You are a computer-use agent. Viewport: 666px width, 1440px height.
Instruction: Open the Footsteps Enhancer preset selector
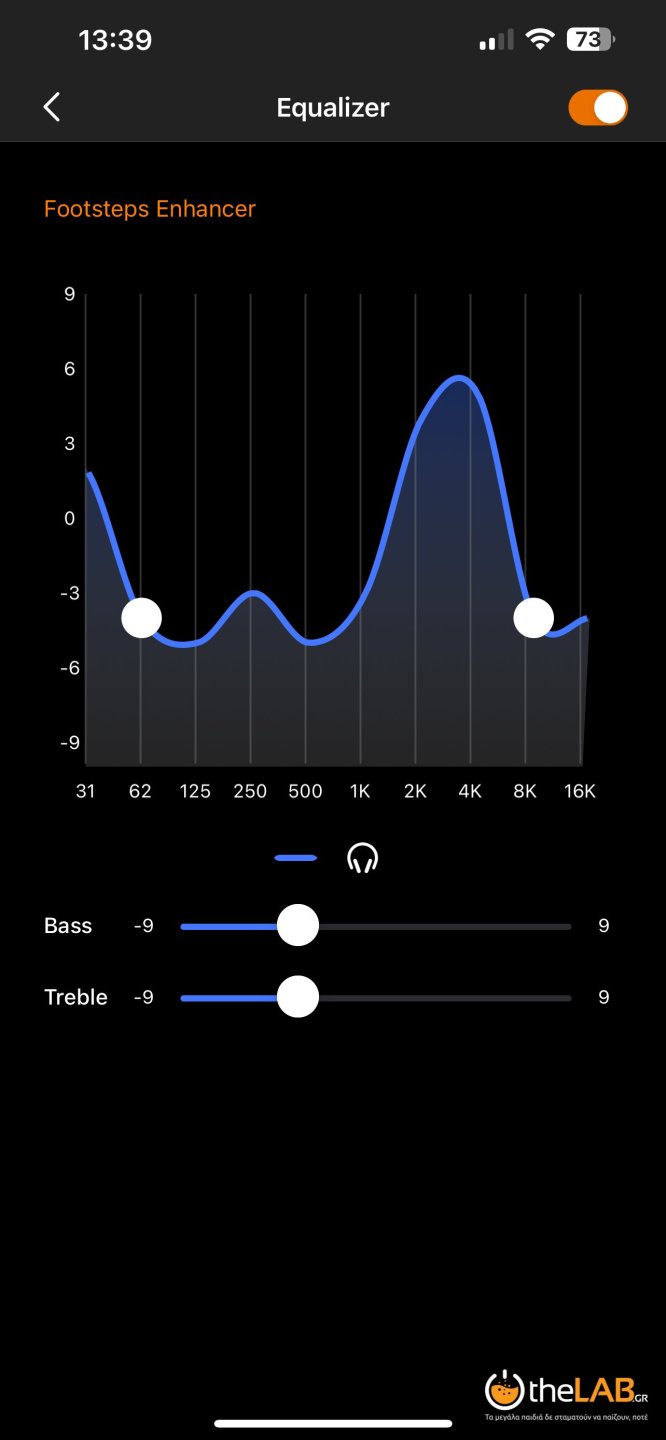pos(150,209)
